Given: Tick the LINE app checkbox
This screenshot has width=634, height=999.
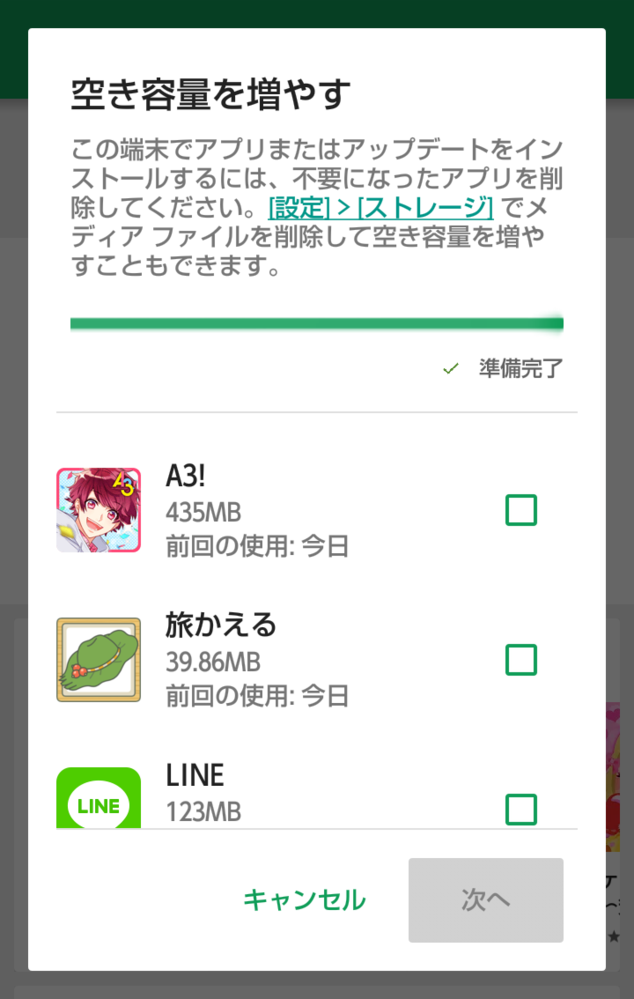Looking at the screenshot, I should pos(521,808).
